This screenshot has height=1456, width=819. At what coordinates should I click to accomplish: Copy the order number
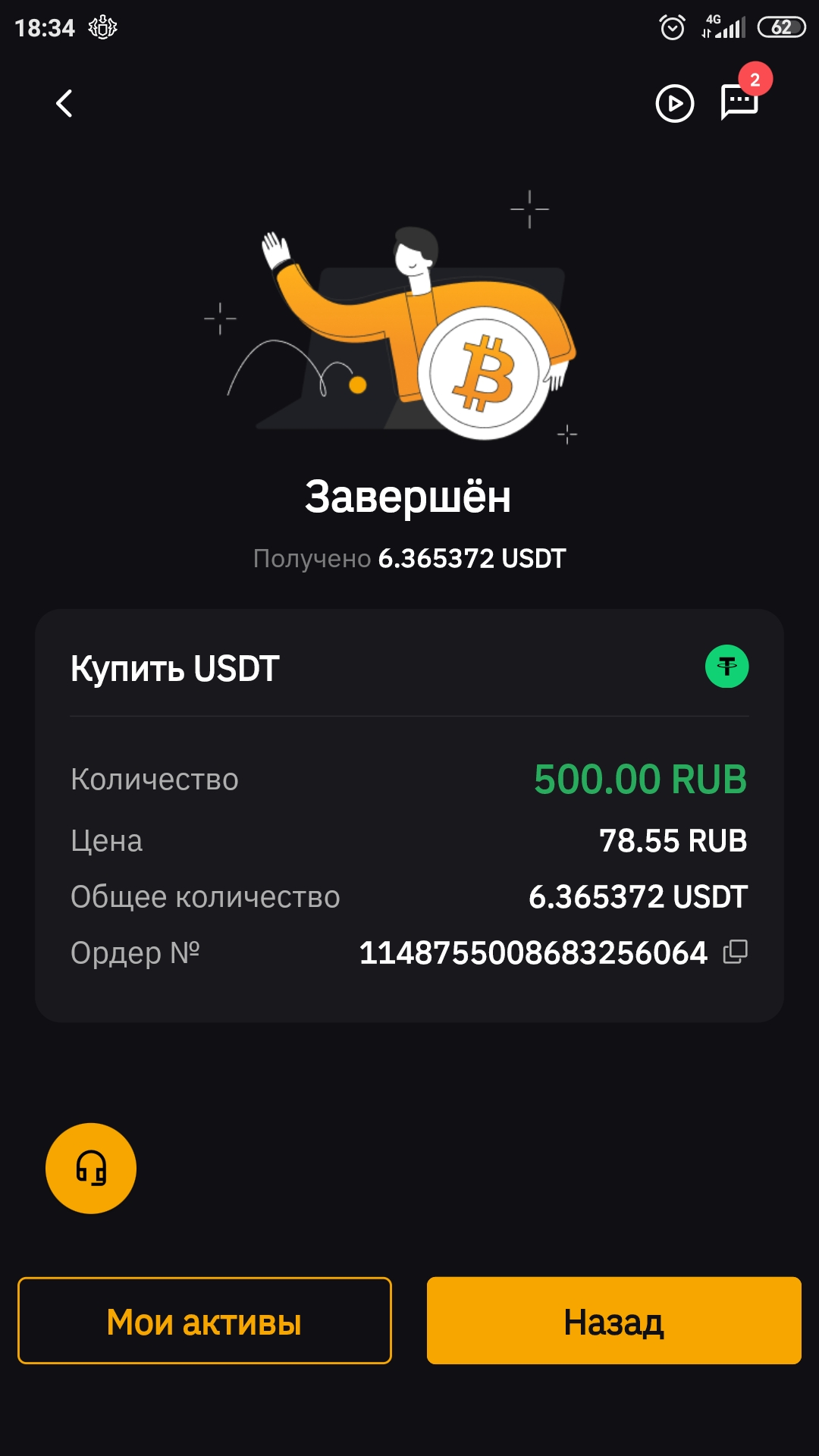(735, 952)
